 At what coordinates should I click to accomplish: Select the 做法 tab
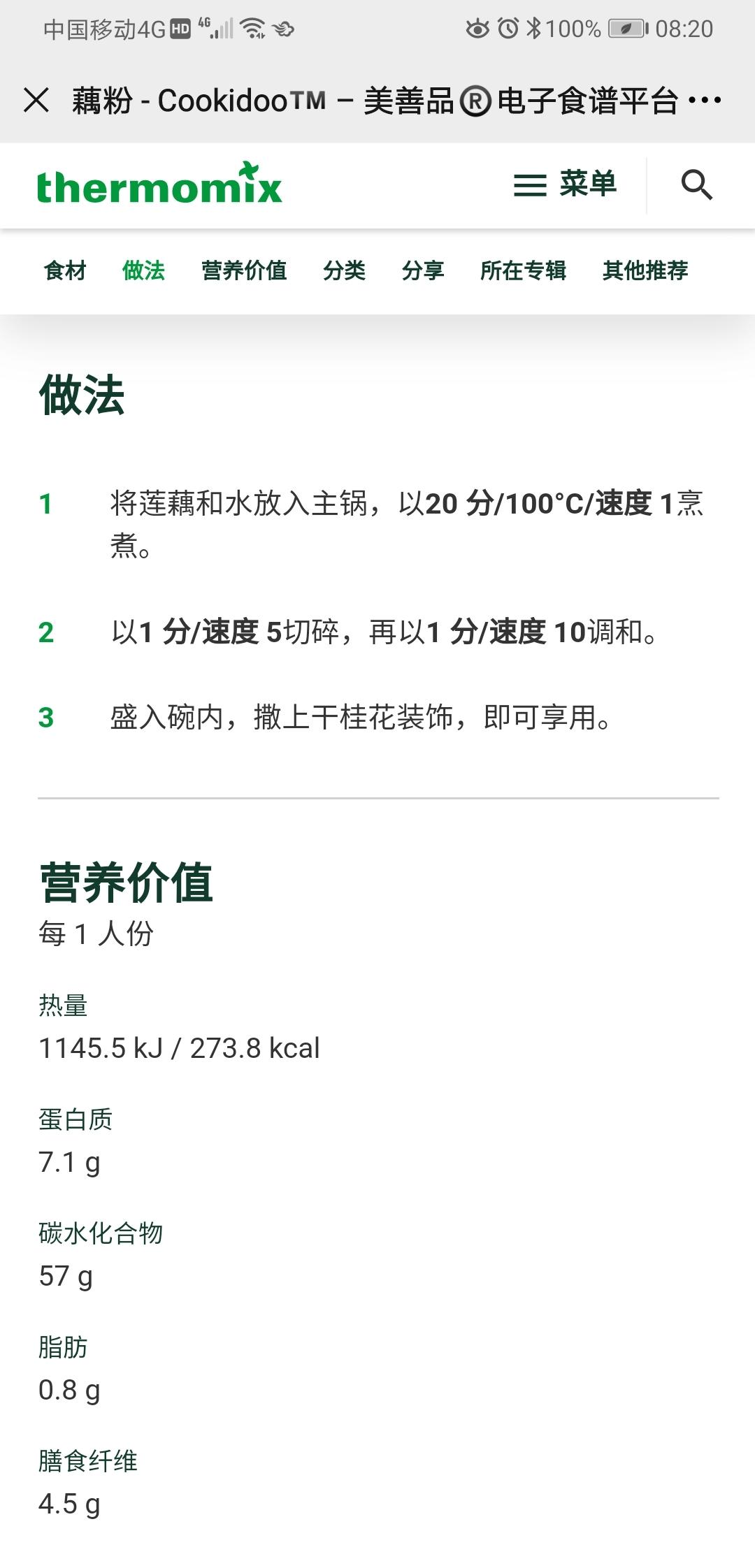[143, 270]
